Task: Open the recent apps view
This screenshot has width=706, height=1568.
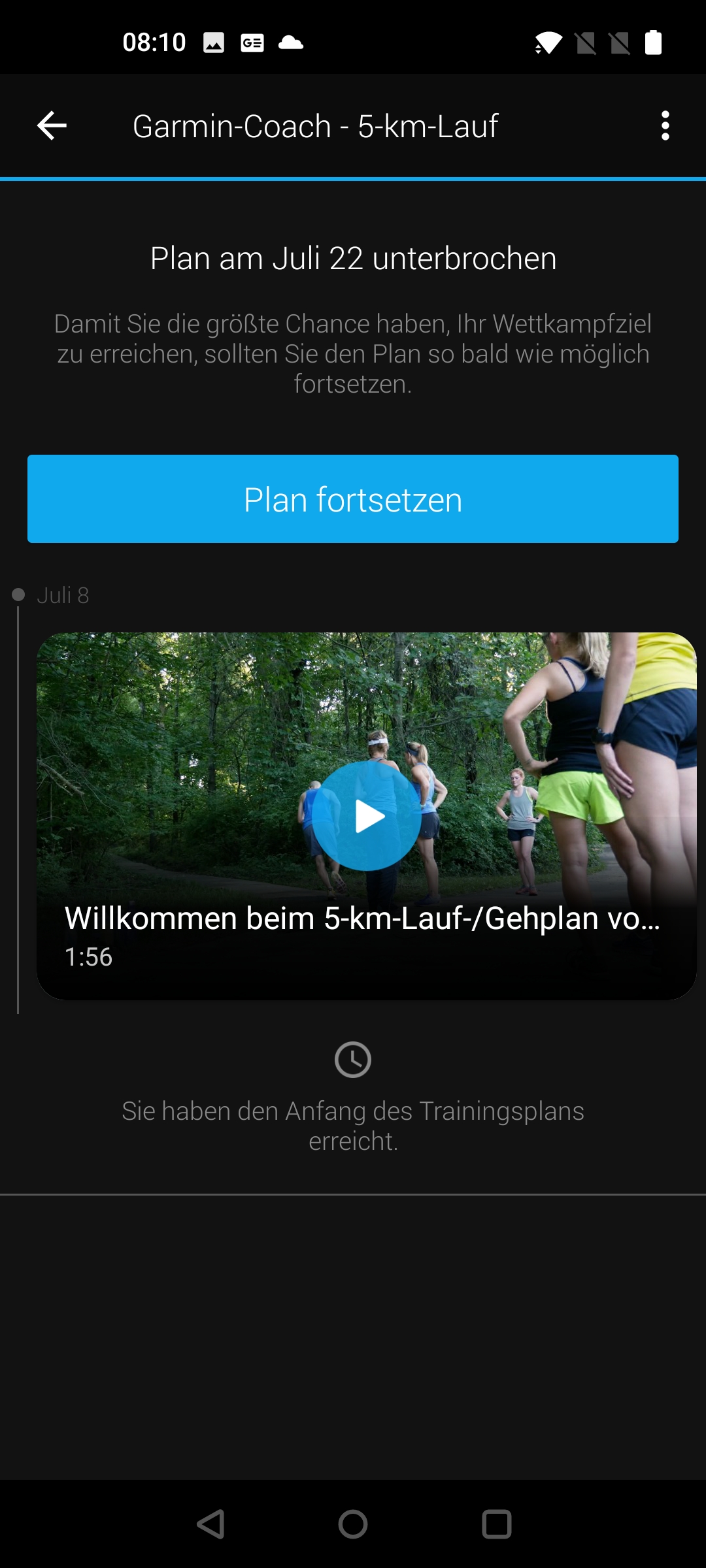Action: pos(496,1524)
